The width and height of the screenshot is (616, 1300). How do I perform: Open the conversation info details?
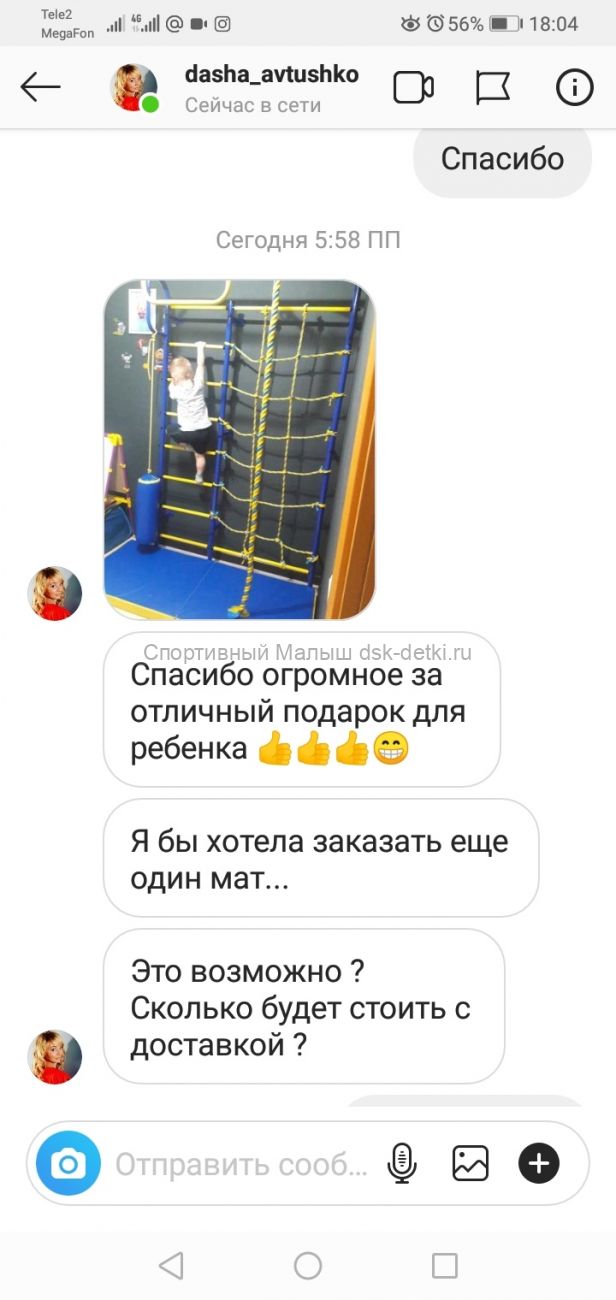coord(574,88)
